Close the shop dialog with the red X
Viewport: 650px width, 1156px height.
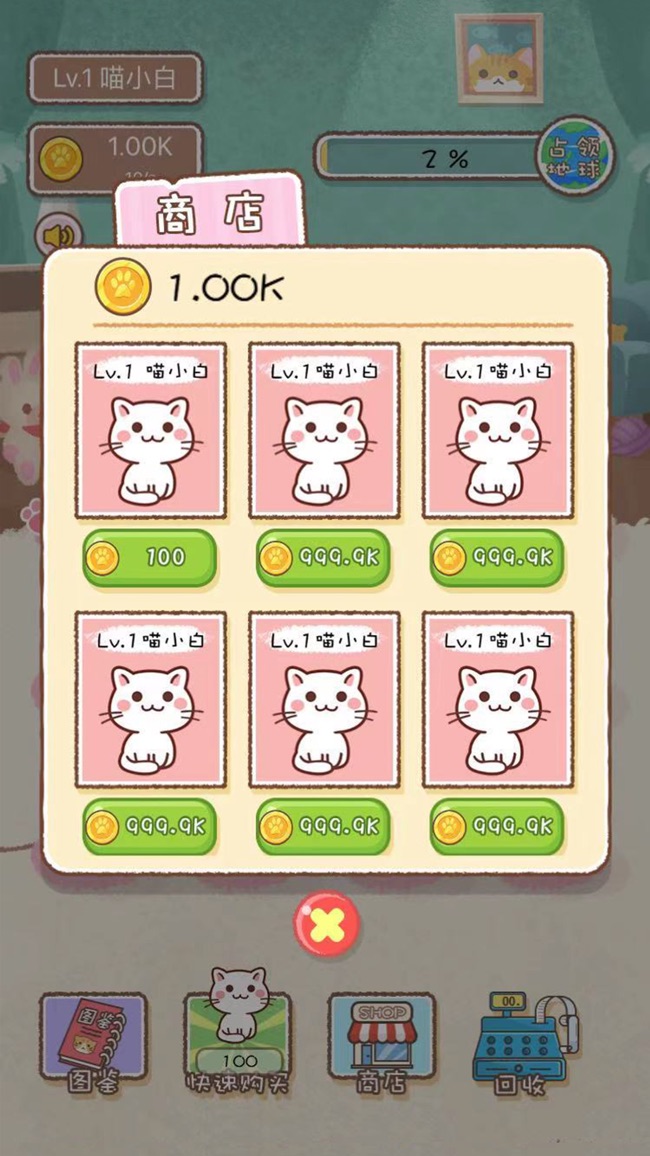326,924
